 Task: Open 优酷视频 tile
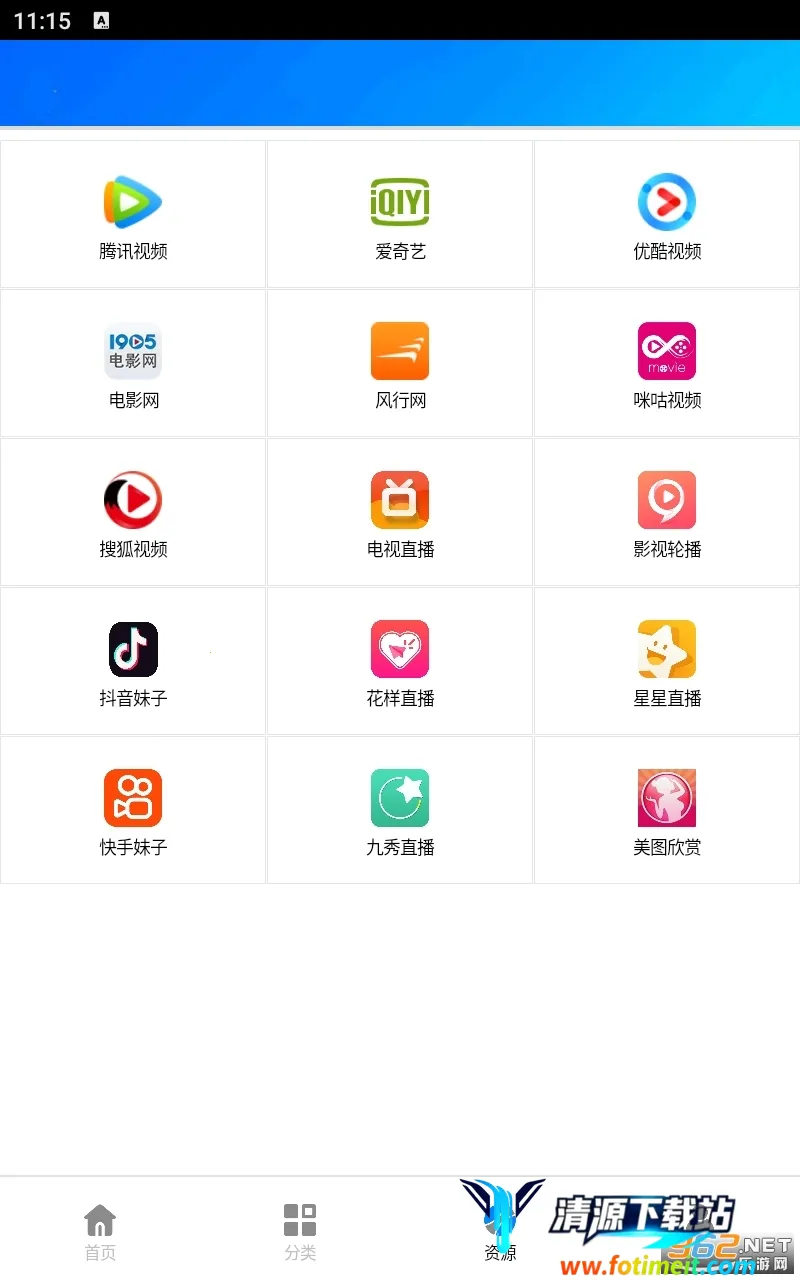(667, 215)
